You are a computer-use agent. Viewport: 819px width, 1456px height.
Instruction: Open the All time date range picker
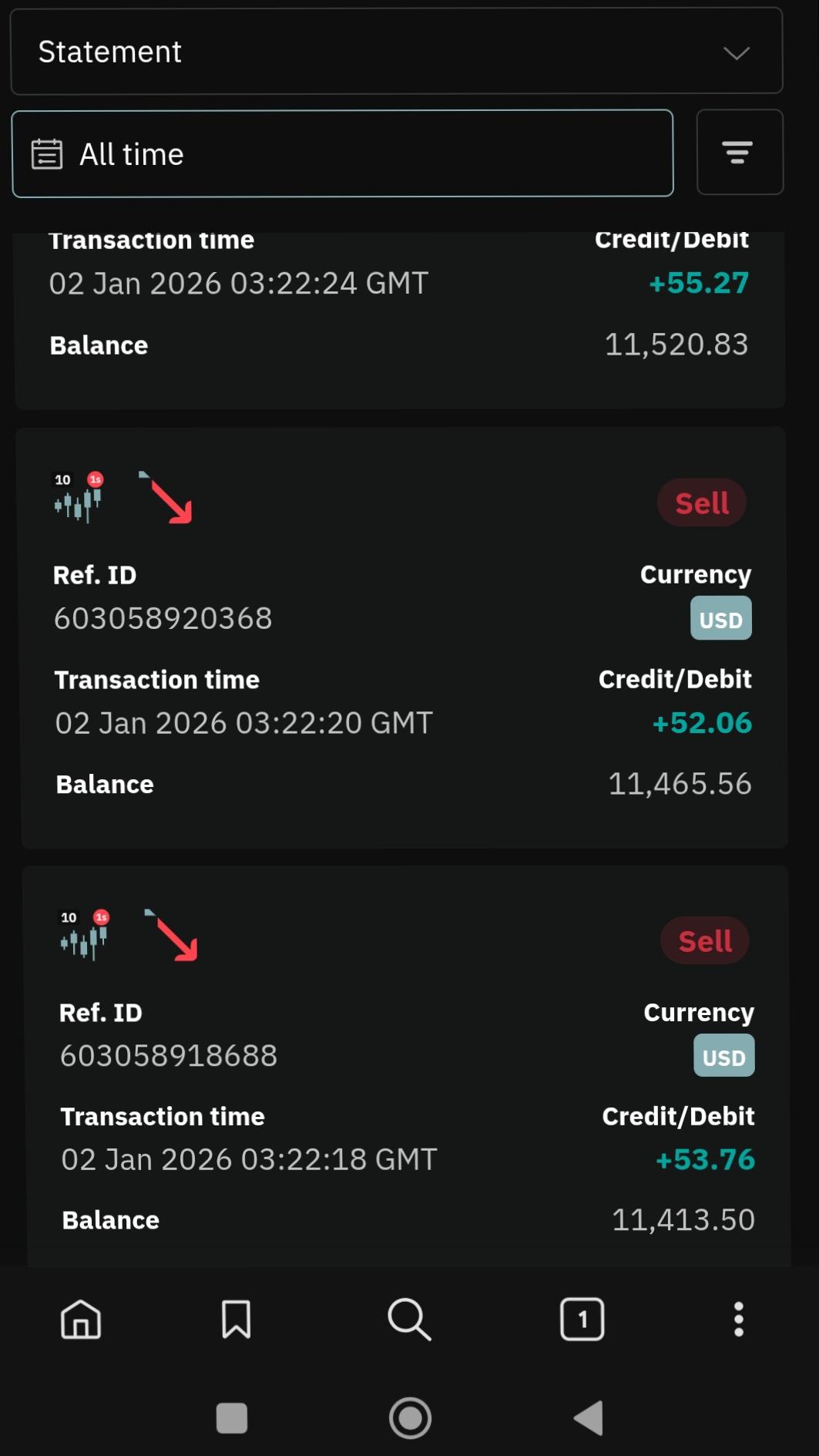click(x=342, y=153)
